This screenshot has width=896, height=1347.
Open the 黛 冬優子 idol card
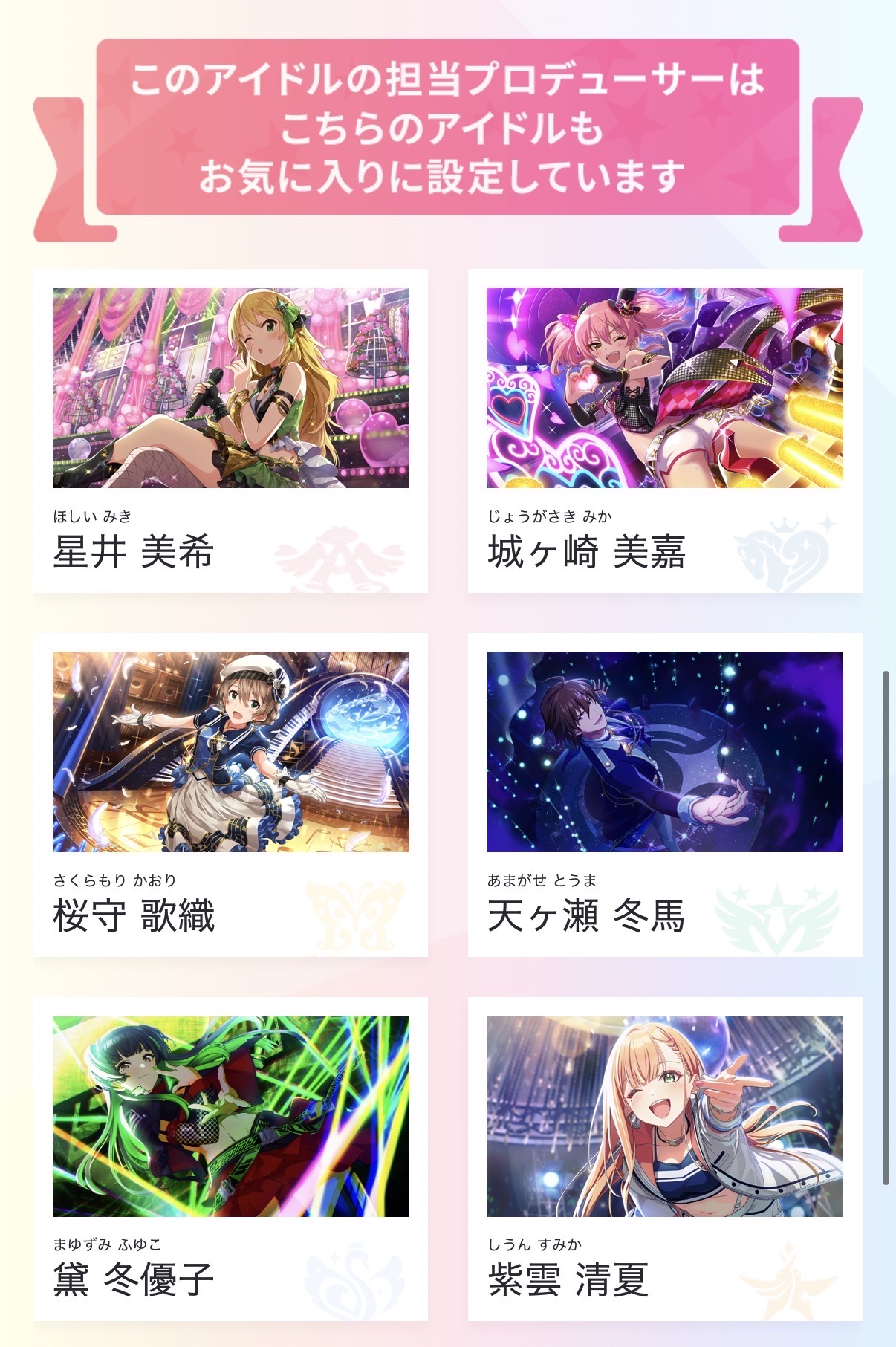tap(230, 1158)
